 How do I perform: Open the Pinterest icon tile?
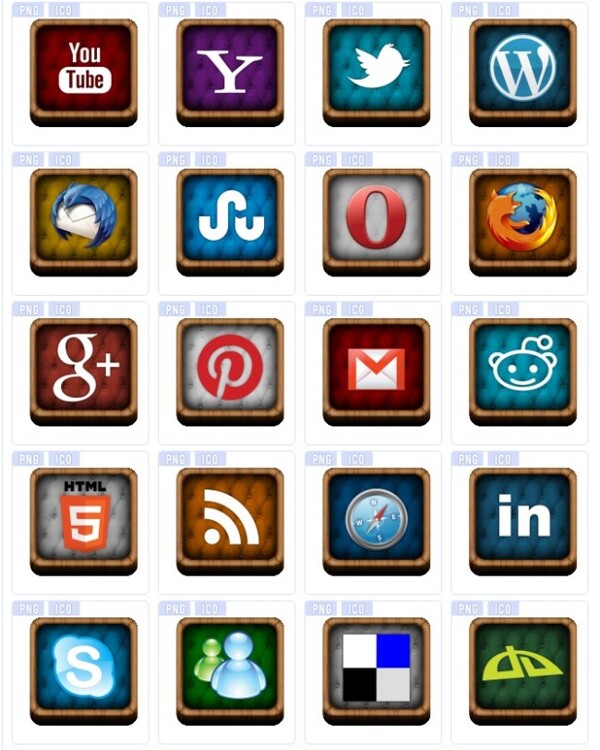tap(230, 368)
